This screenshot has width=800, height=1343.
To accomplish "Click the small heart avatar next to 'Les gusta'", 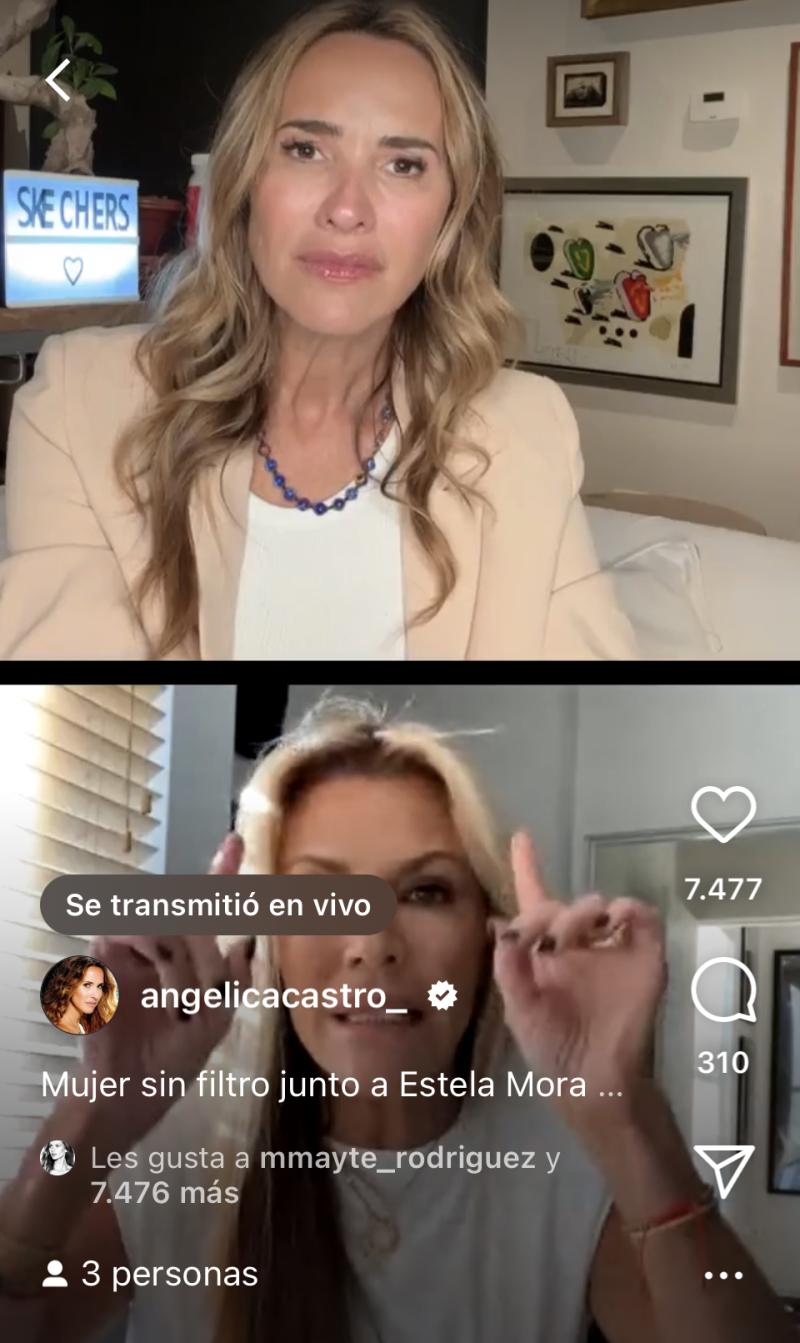I will [x=62, y=1159].
